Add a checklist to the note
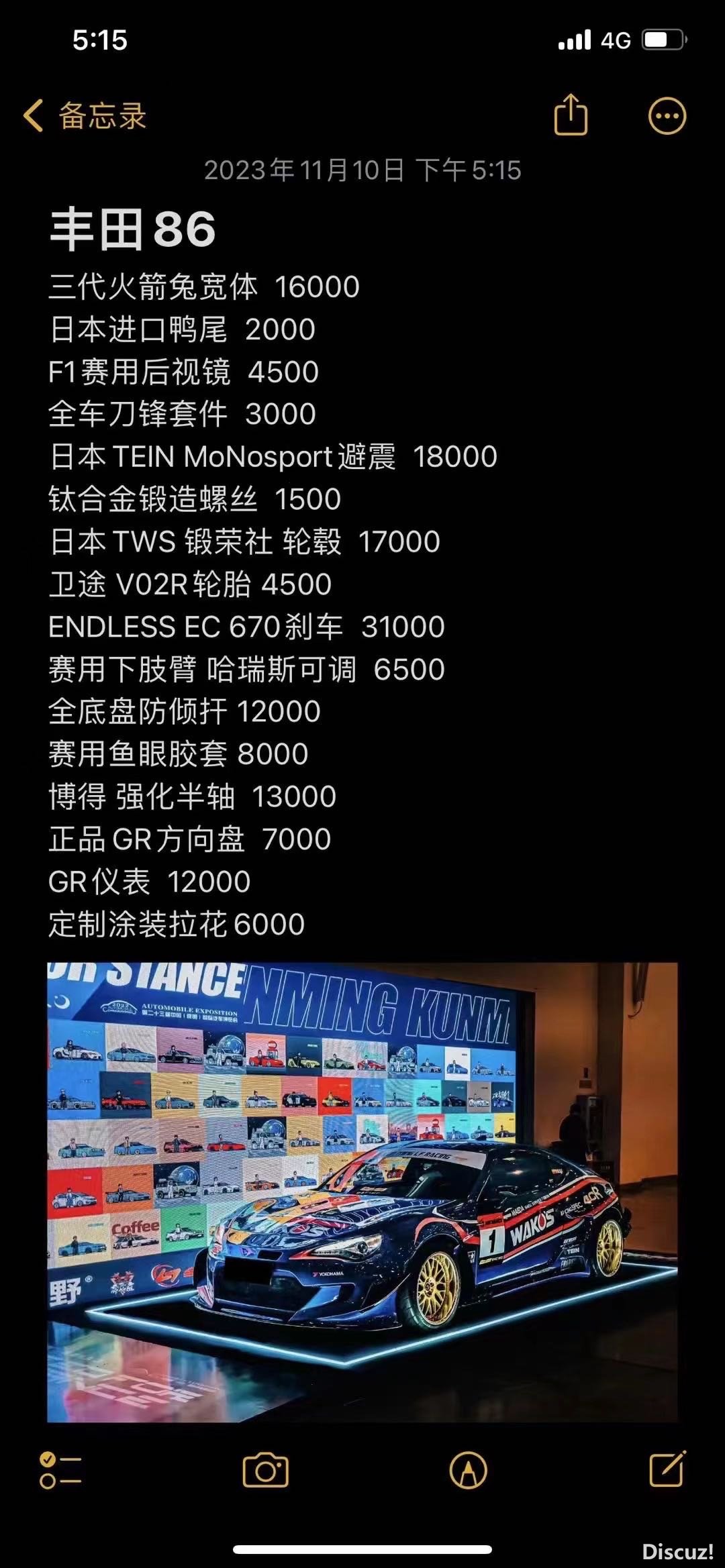This screenshot has width=725, height=1568. click(x=60, y=1471)
